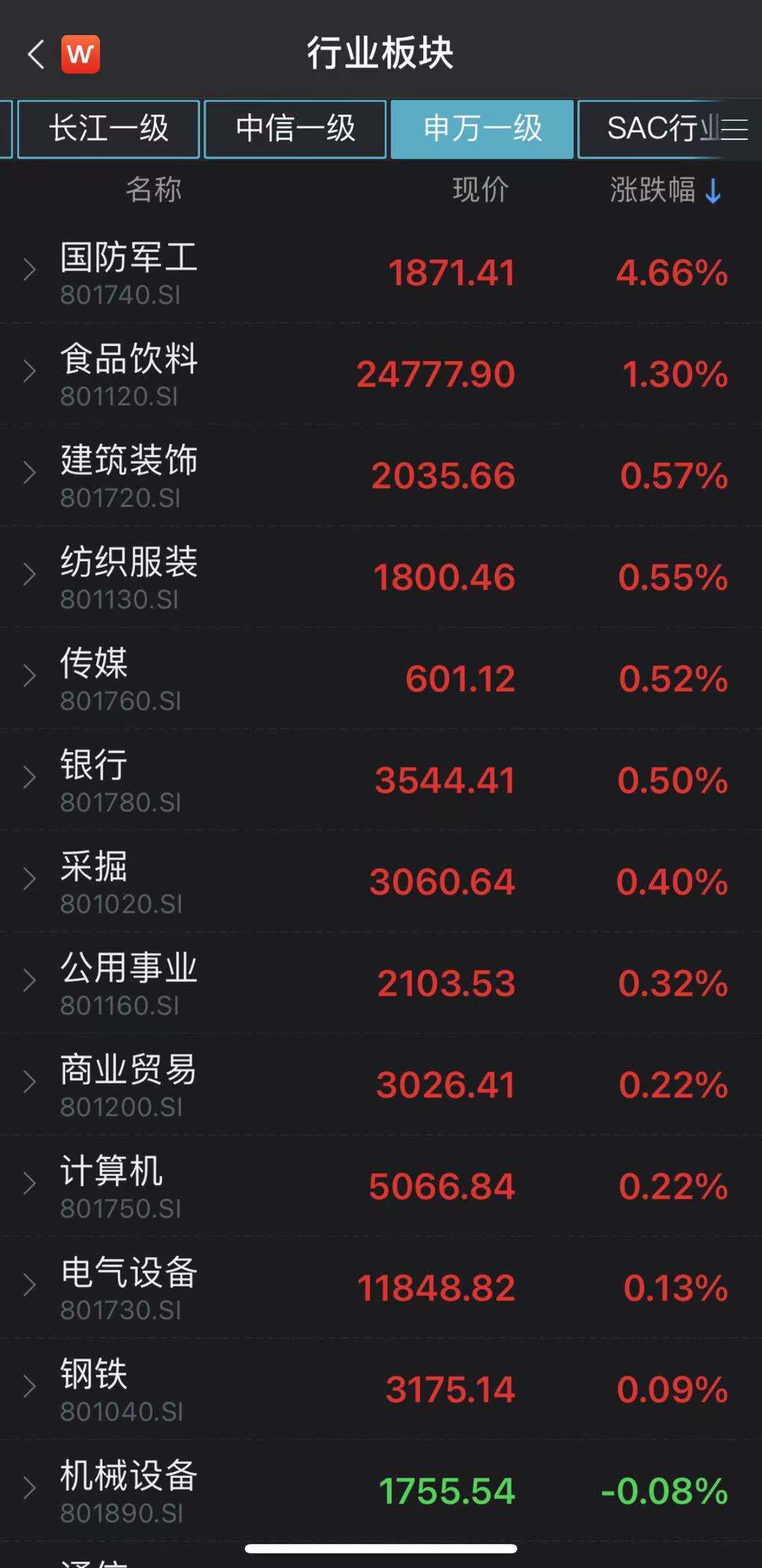Switch to the 长江一级 tab
The width and height of the screenshot is (762, 1568).
point(109,129)
